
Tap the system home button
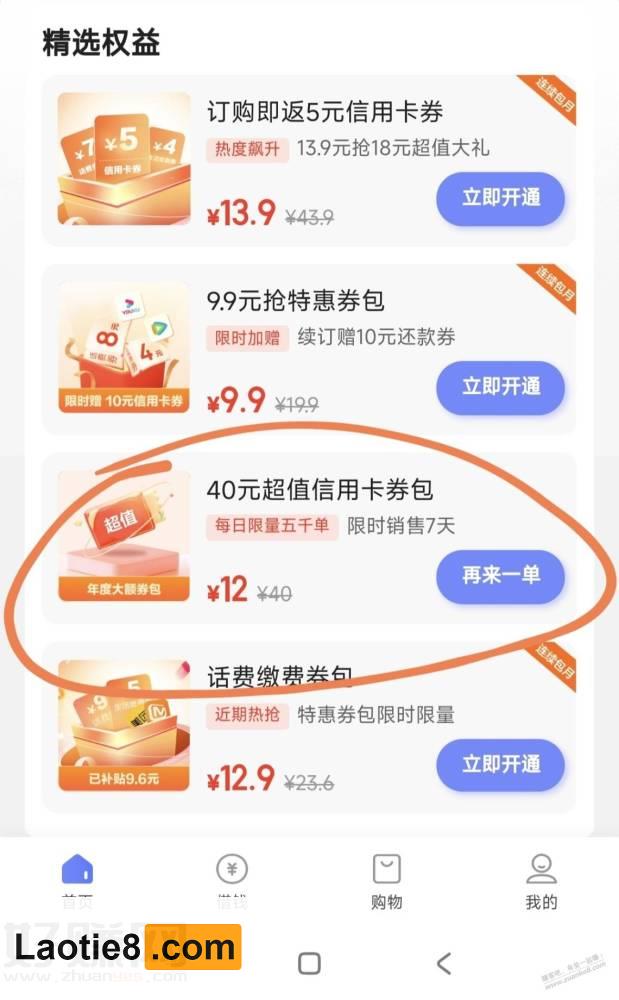pyautogui.click(x=310, y=963)
